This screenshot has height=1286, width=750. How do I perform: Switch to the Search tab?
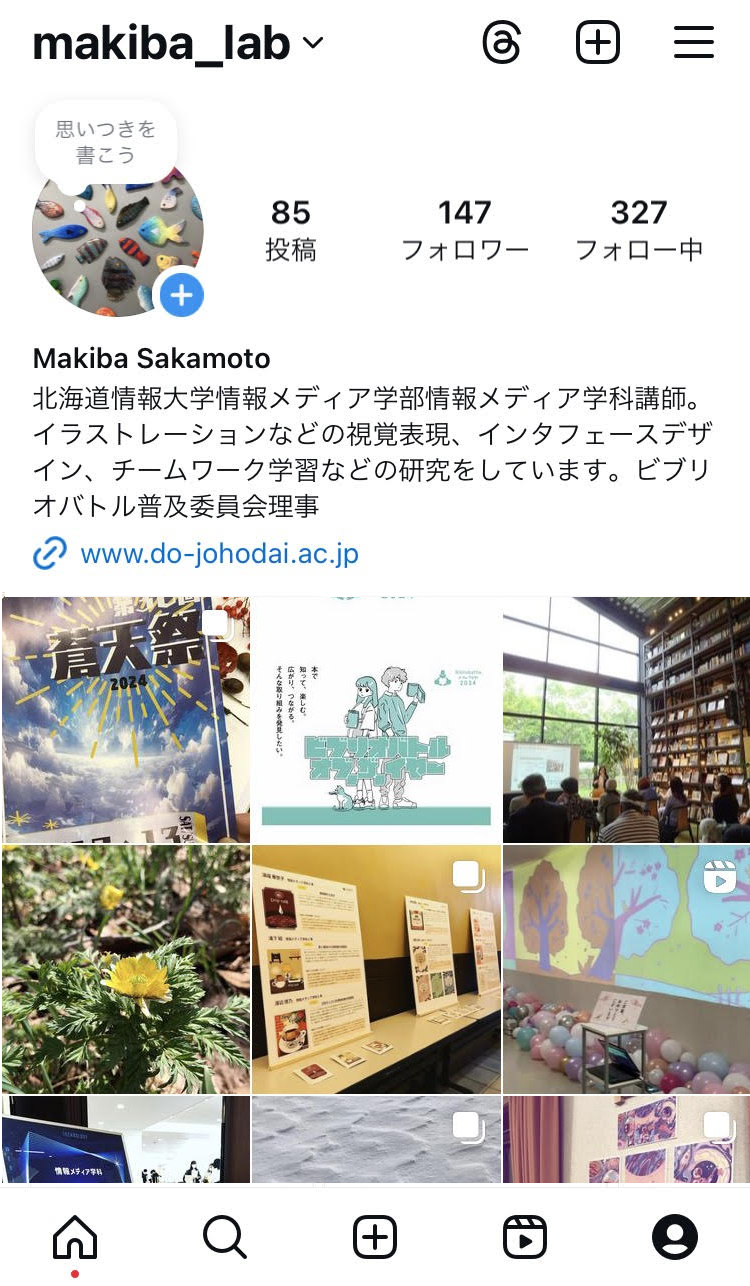coord(225,1238)
